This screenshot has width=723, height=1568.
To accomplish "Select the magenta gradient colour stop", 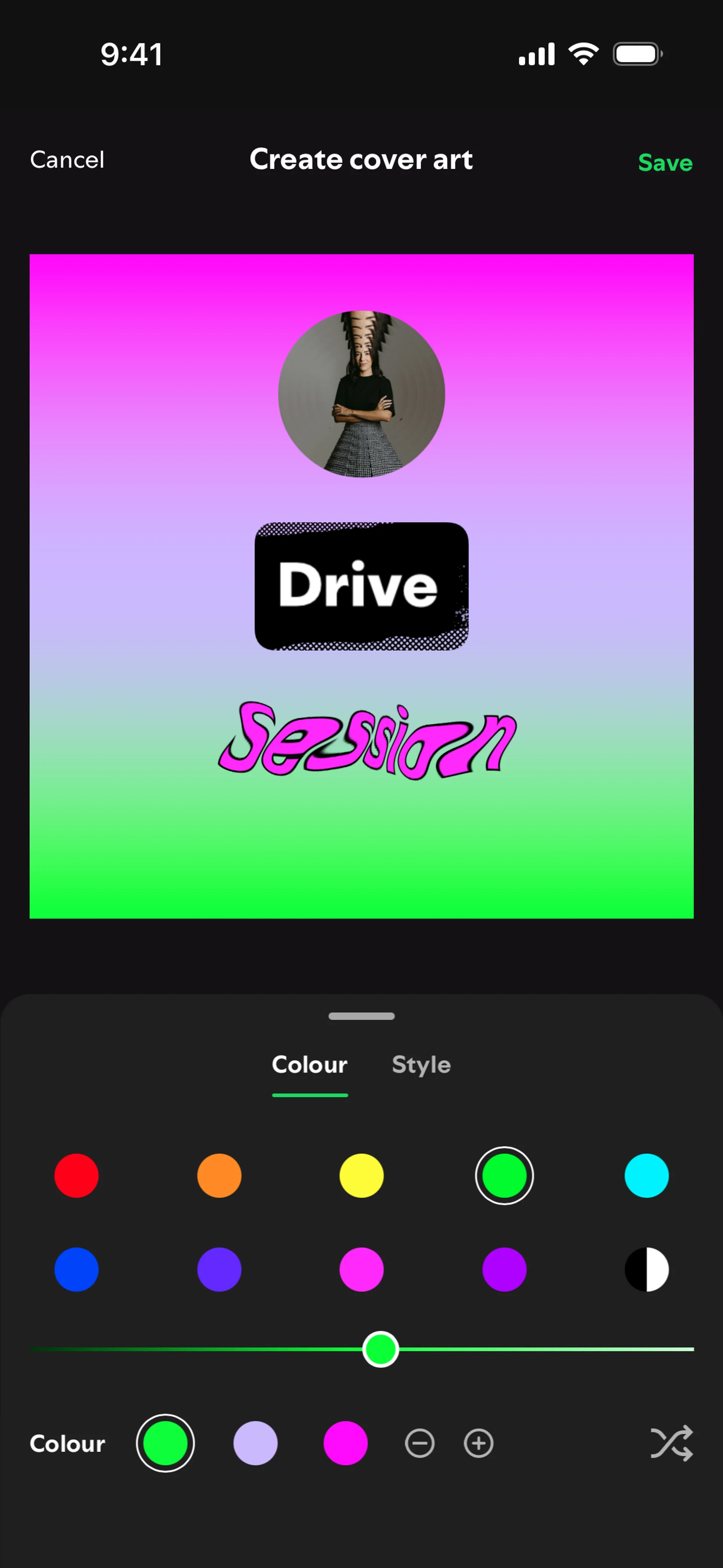I will tap(346, 1443).
